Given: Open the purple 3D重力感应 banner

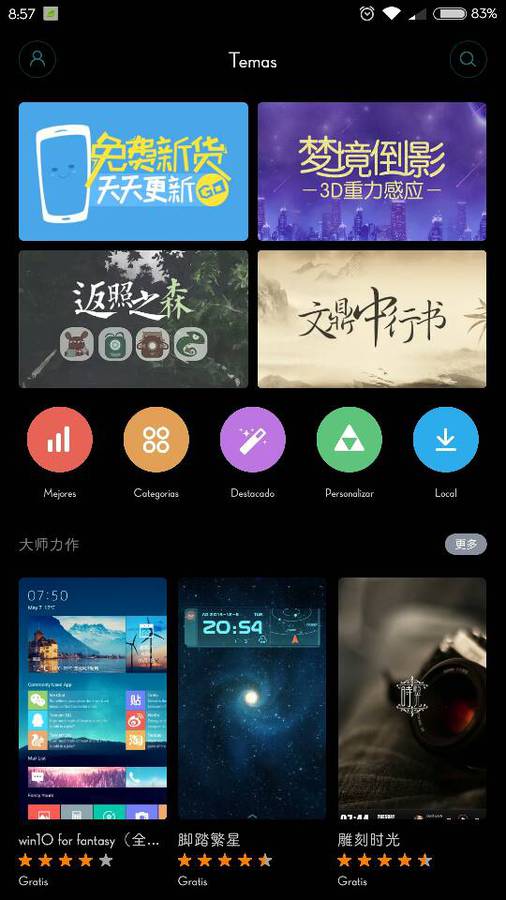Looking at the screenshot, I should pyautogui.click(x=372, y=171).
